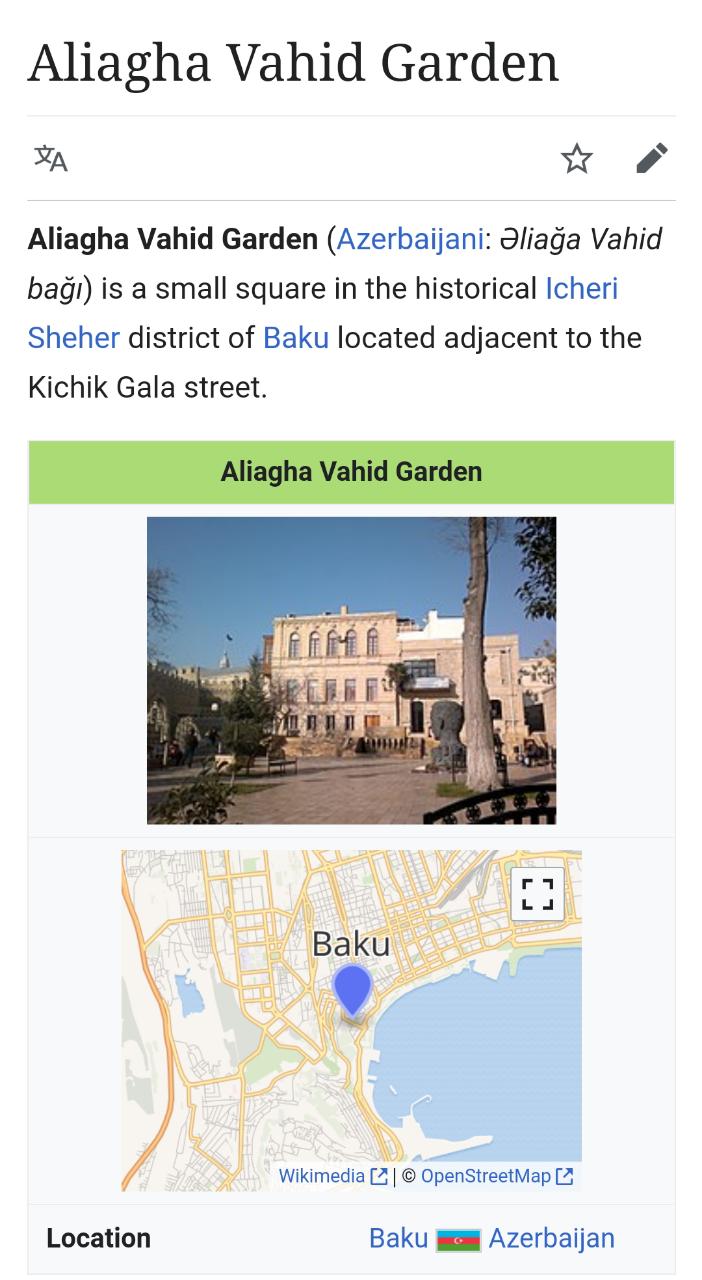
Task: Open the Azerbaijan country link
Action: tap(551, 1238)
